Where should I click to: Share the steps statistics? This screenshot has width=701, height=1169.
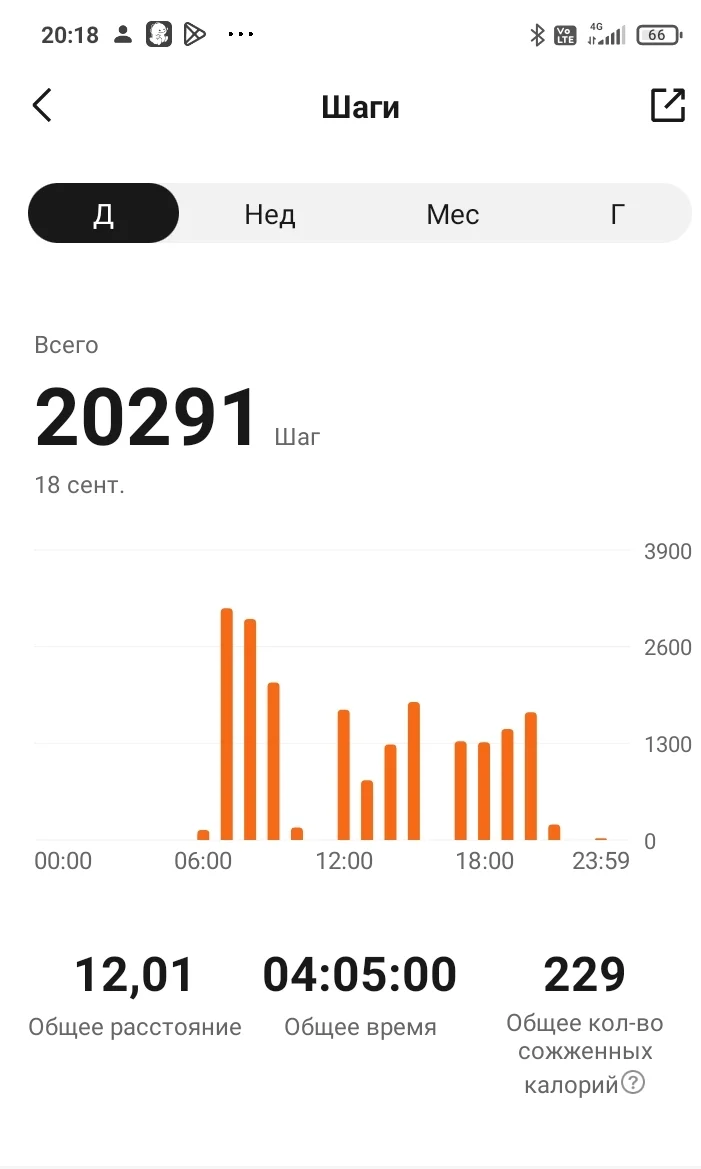pos(667,105)
